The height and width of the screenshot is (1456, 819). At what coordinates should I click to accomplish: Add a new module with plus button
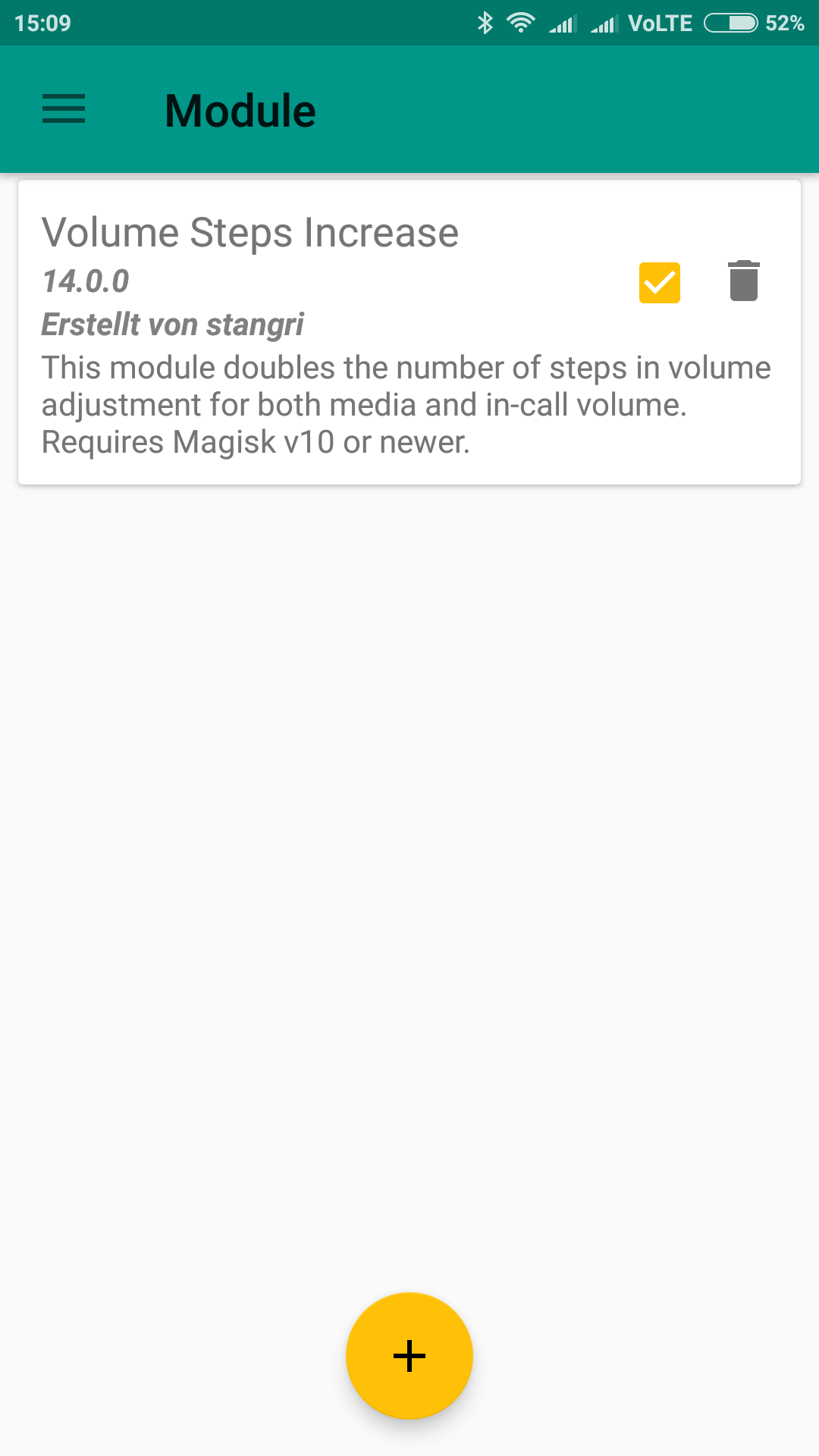pyautogui.click(x=409, y=1356)
